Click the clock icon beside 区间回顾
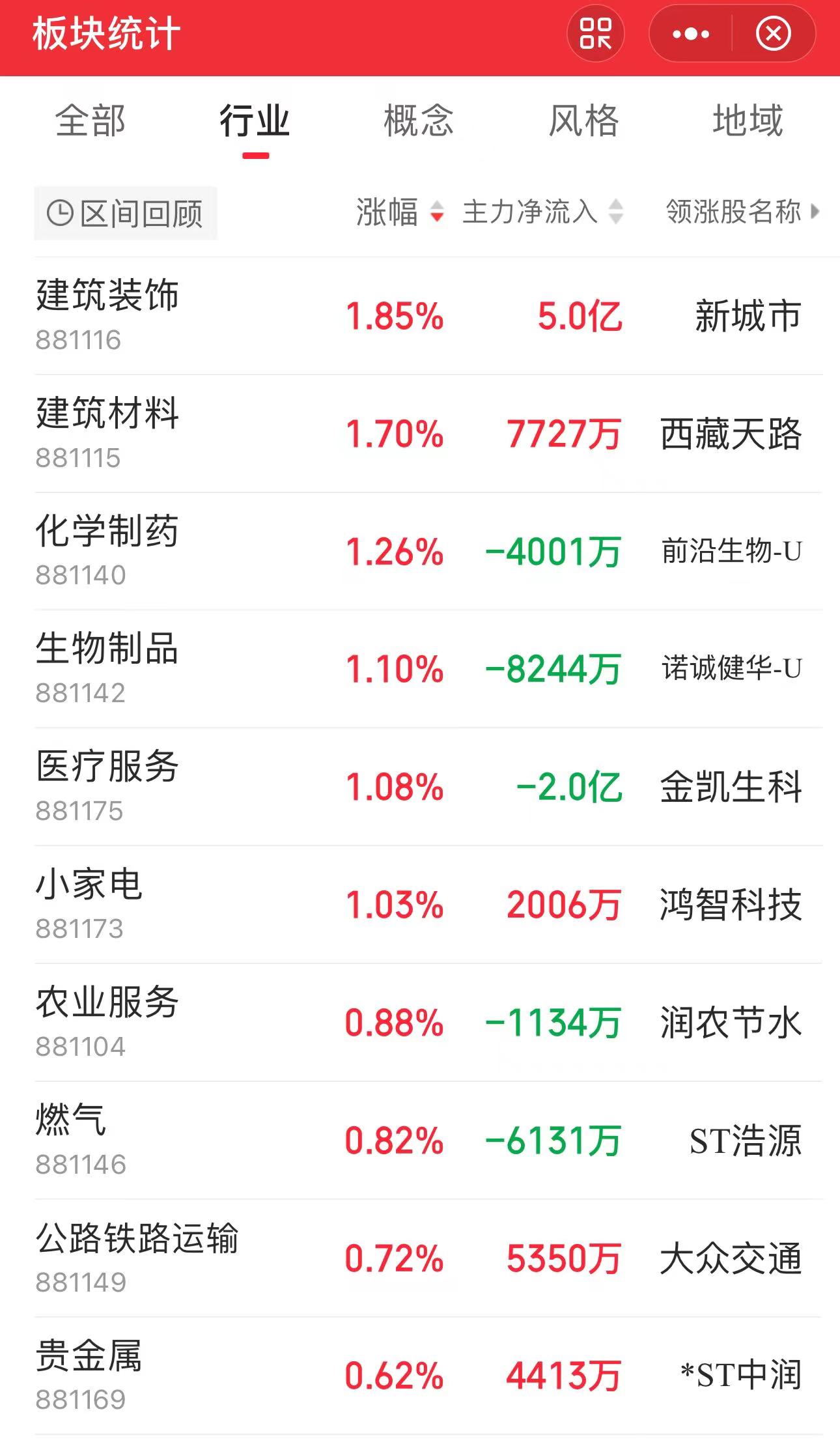The height and width of the screenshot is (1446, 840). [x=59, y=212]
